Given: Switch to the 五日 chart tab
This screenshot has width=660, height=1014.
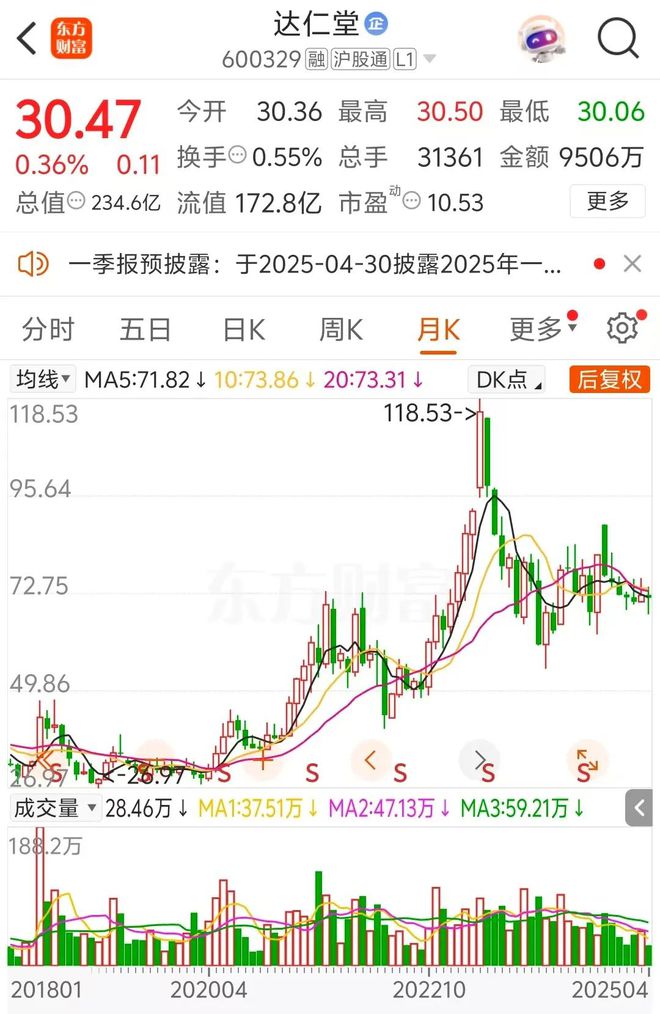Looking at the screenshot, I should click(x=145, y=329).
